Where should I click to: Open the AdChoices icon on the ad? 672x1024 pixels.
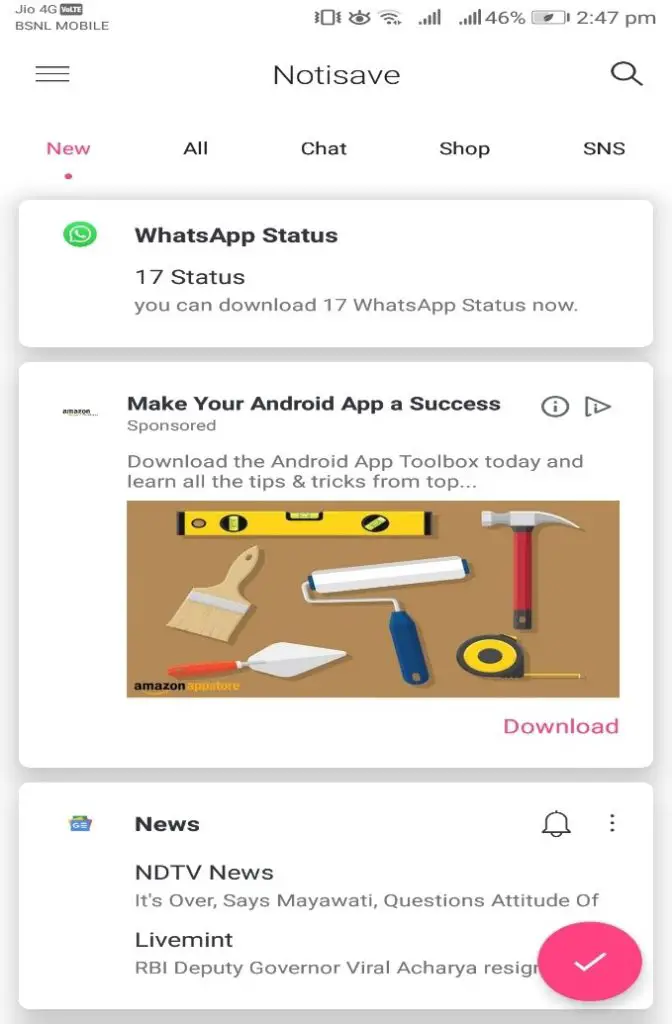(598, 406)
